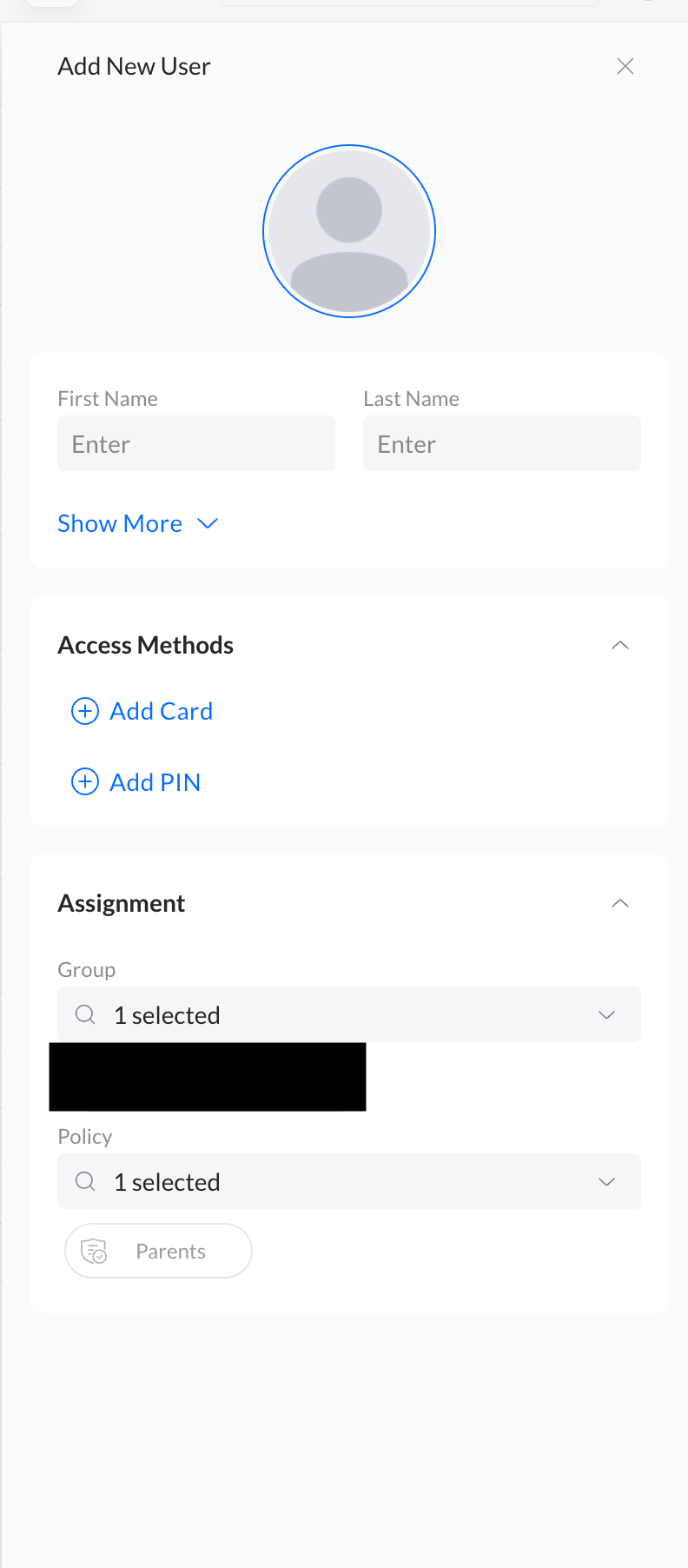This screenshot has width=688, height=1568.
Task: Open the Group dropdown chevron
Action: [606, 1014]
